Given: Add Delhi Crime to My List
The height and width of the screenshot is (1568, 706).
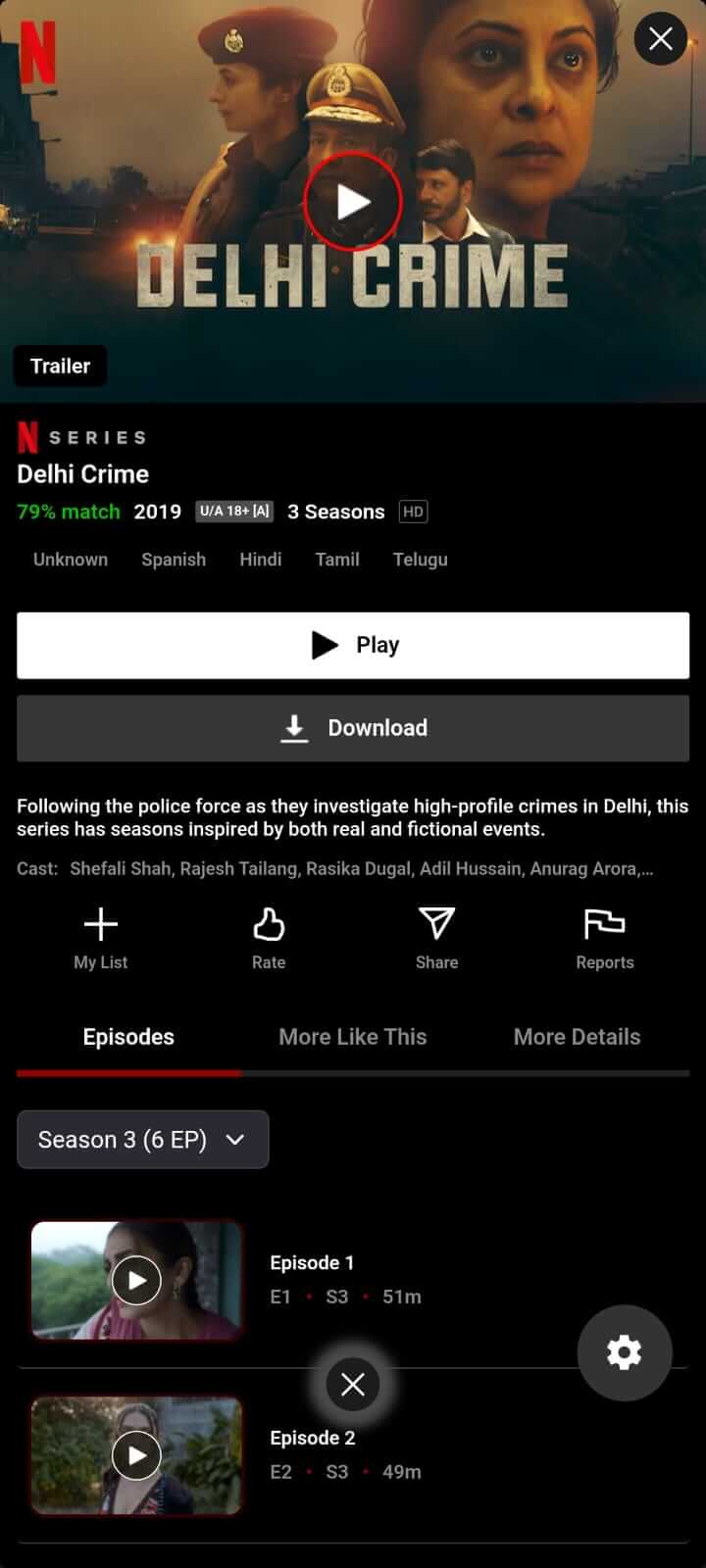Looking at the screenshot, I should pyautogui.click(x=101, y=938).
